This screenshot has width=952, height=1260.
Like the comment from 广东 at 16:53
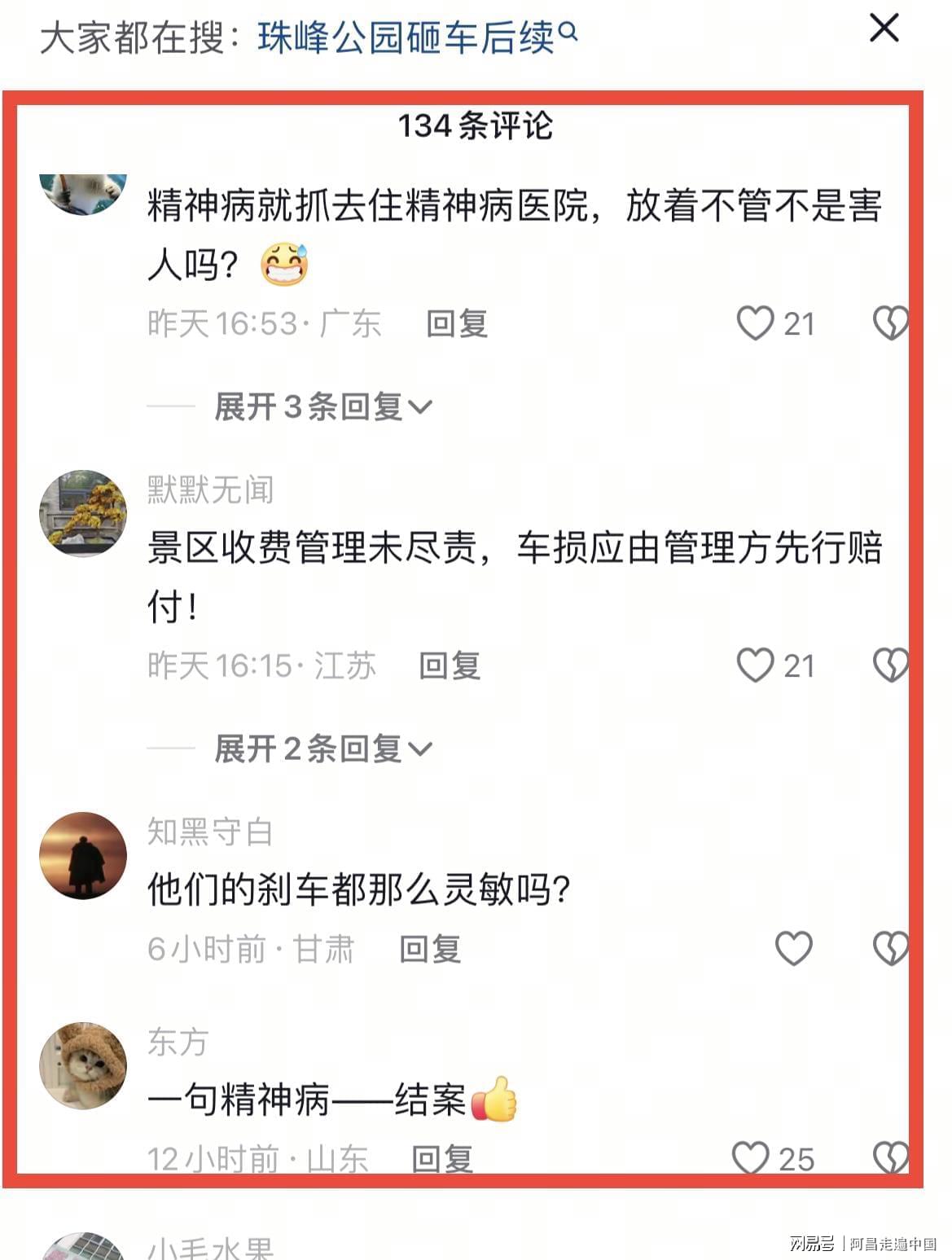[755, 323]
